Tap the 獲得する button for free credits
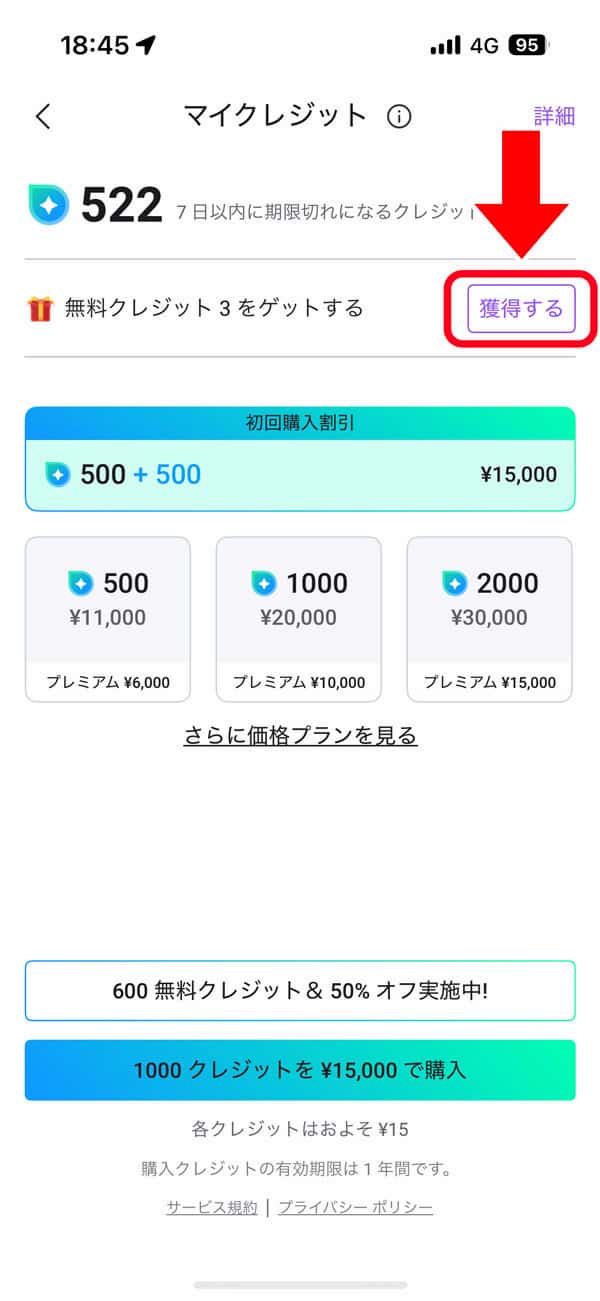This screenshot has width=600, height=1301. 521,308
